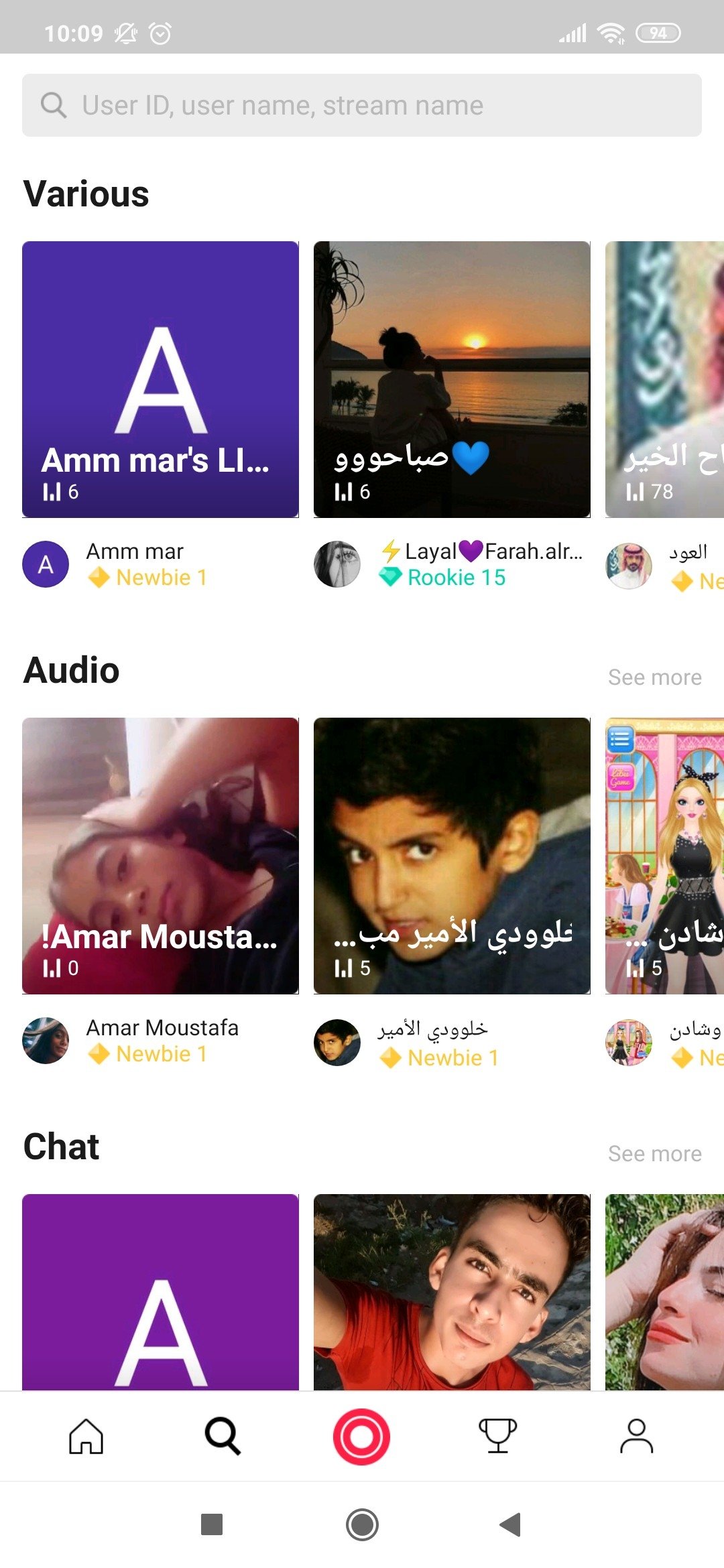724x1568 pixels.
Task: Open the trophy leaderboard tab
Action: (x=497, y=1436)
